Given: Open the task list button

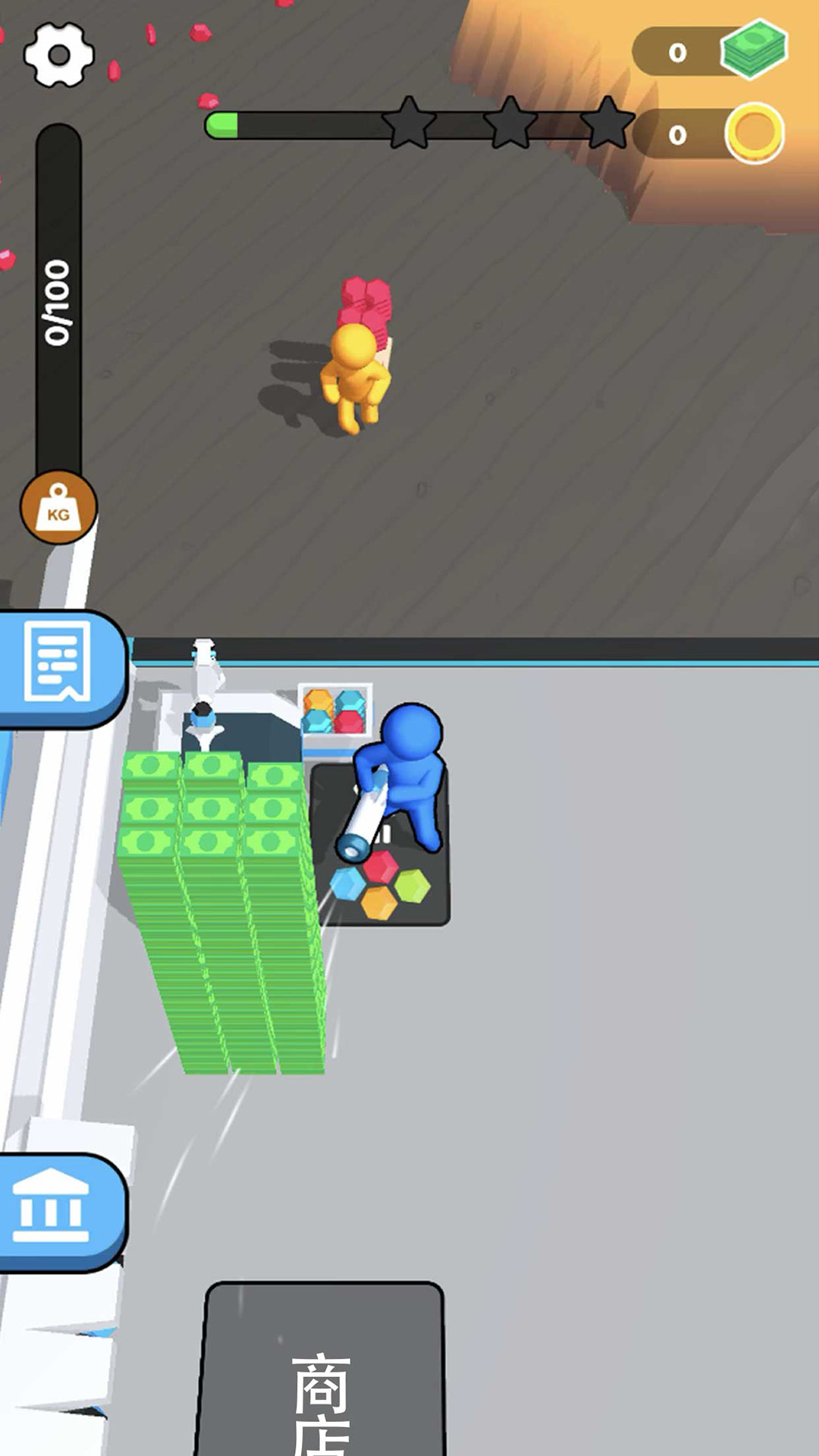Looking at the screenshot, I should 61,668.
